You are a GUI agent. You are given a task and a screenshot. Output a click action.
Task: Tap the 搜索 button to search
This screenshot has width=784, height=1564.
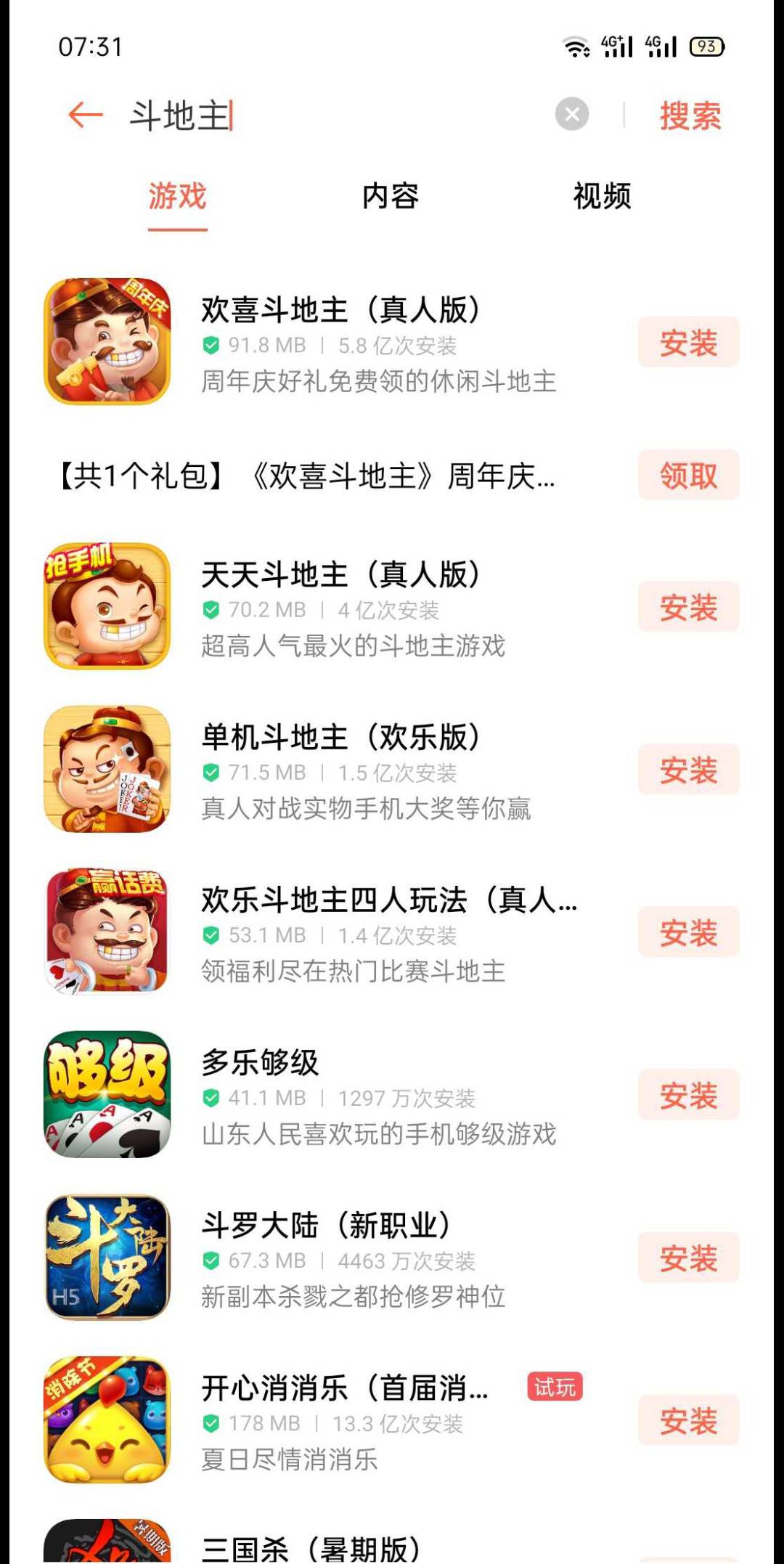(x=689, y=116)
